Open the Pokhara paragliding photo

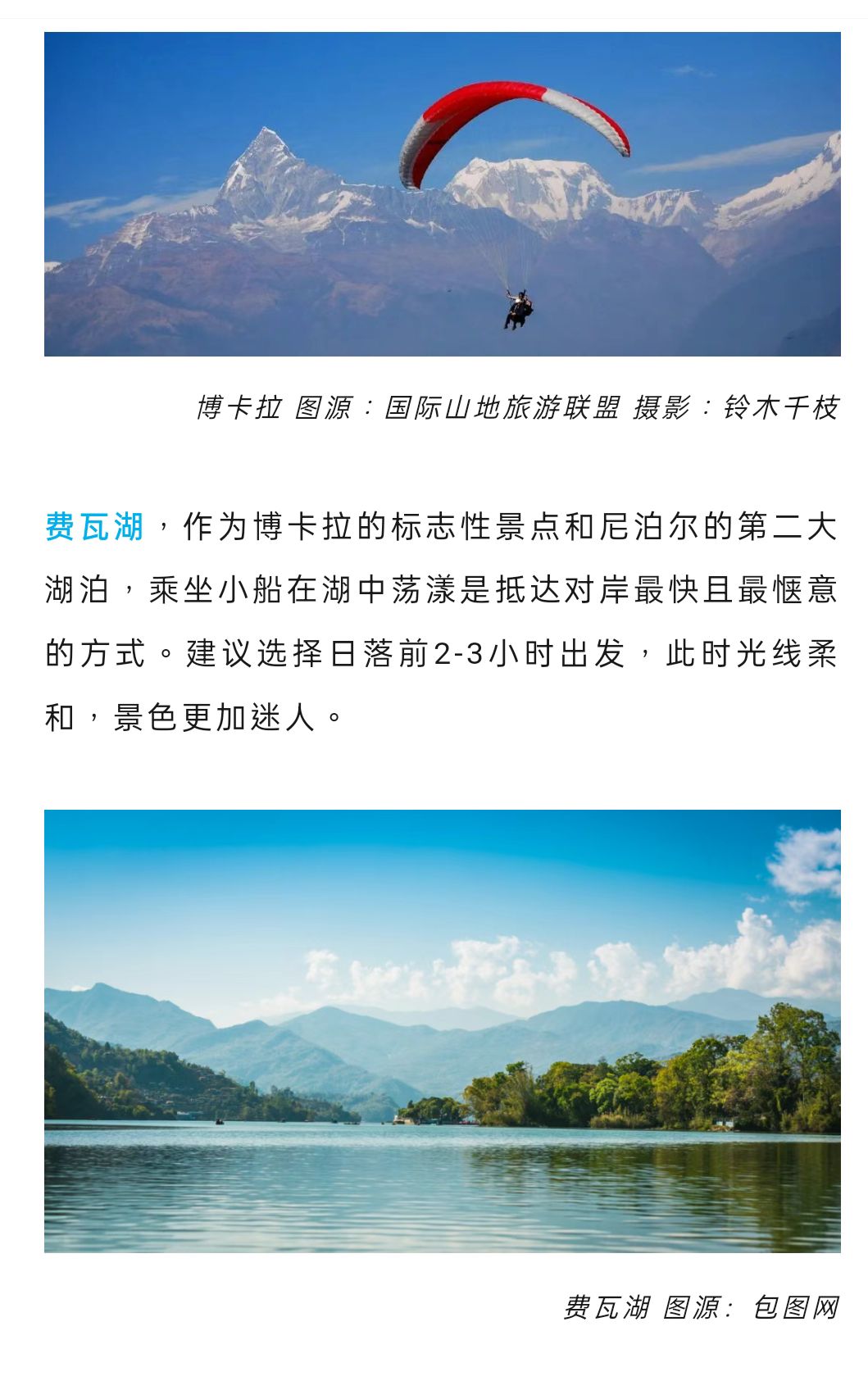pyautogui.click(x=442, y=194)
